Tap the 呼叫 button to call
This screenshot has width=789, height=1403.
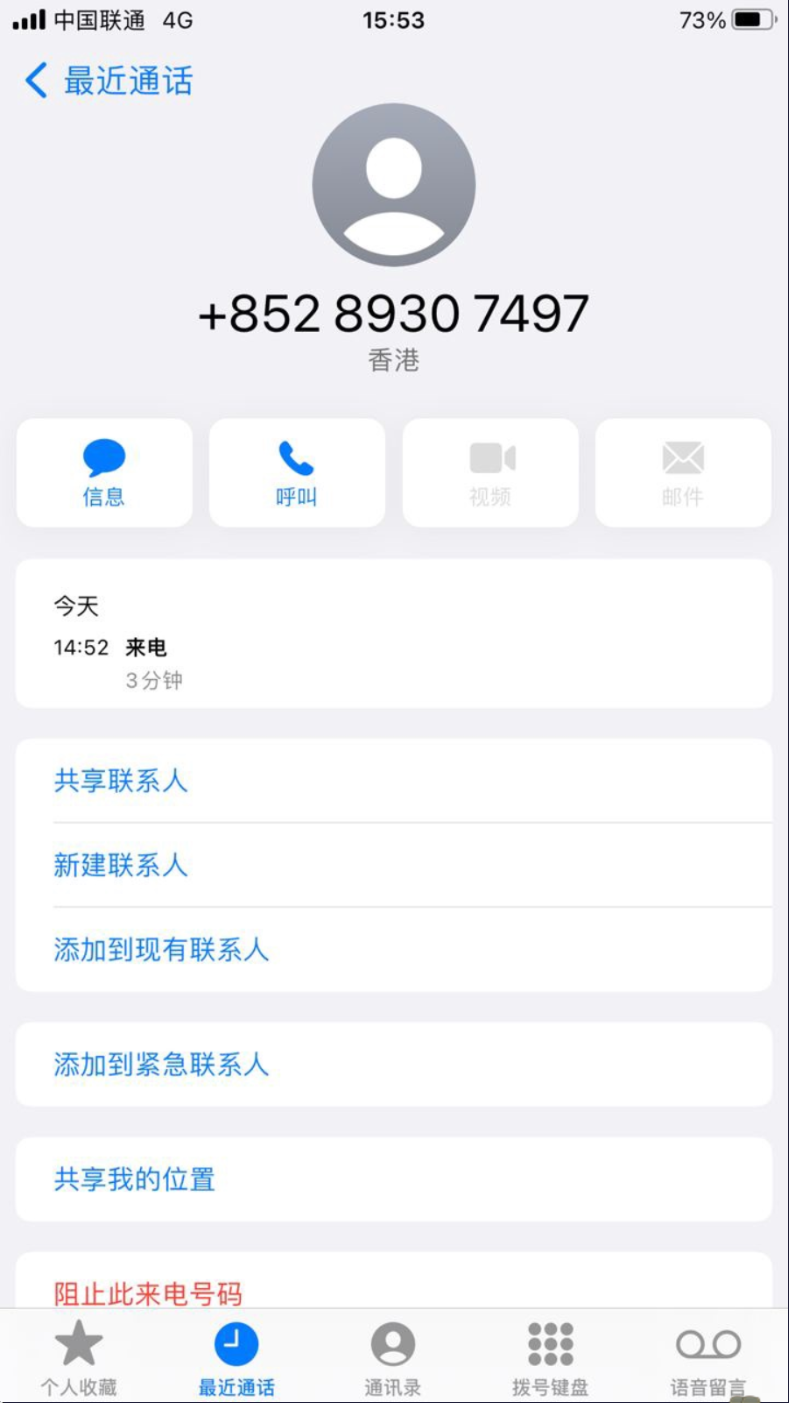coord(297,473)
